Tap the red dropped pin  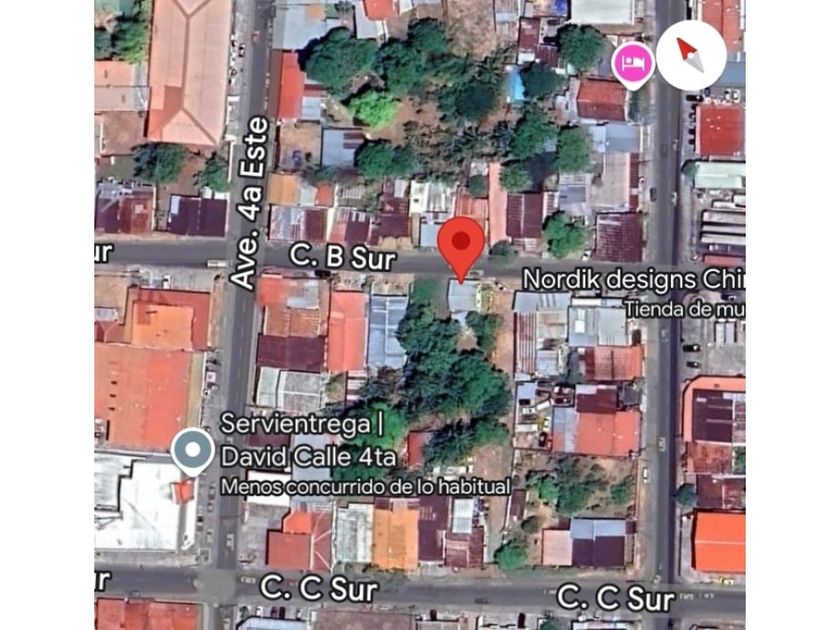[x=461, y=245]
